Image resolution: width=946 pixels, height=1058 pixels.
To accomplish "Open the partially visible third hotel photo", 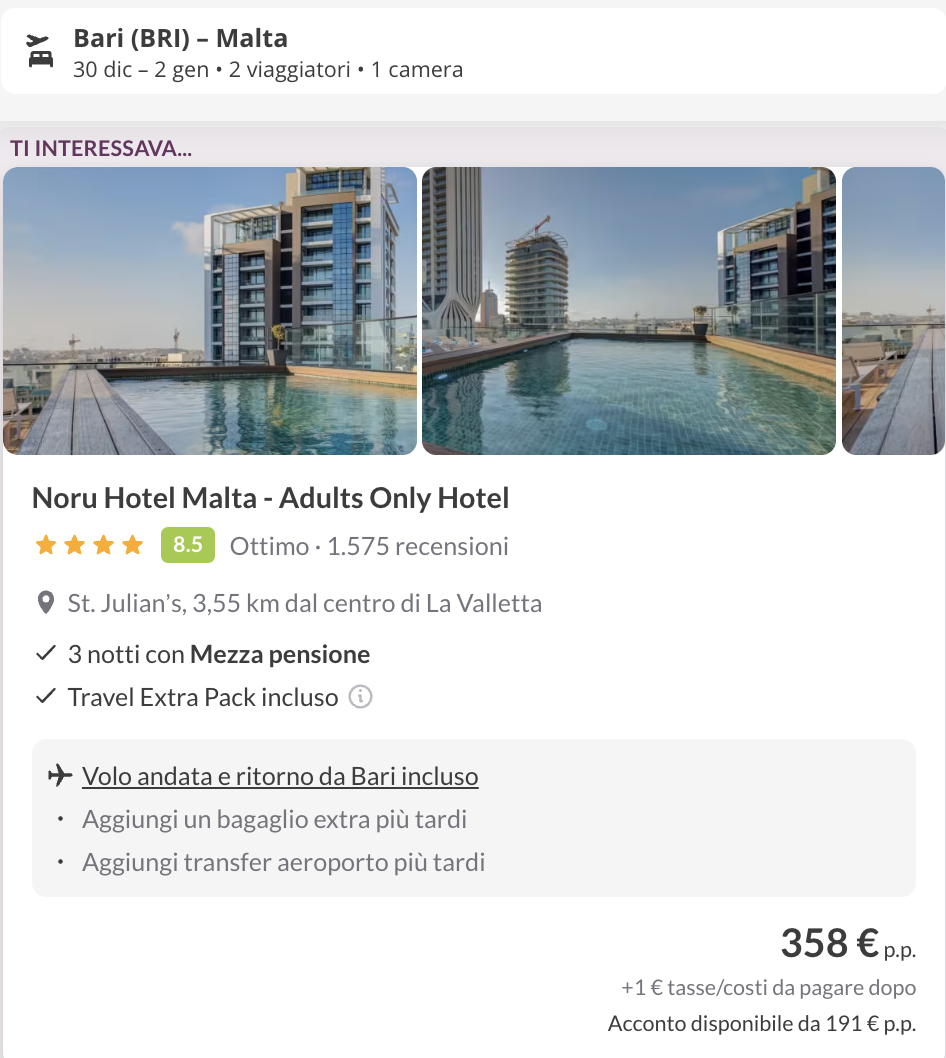I will 893,311.
